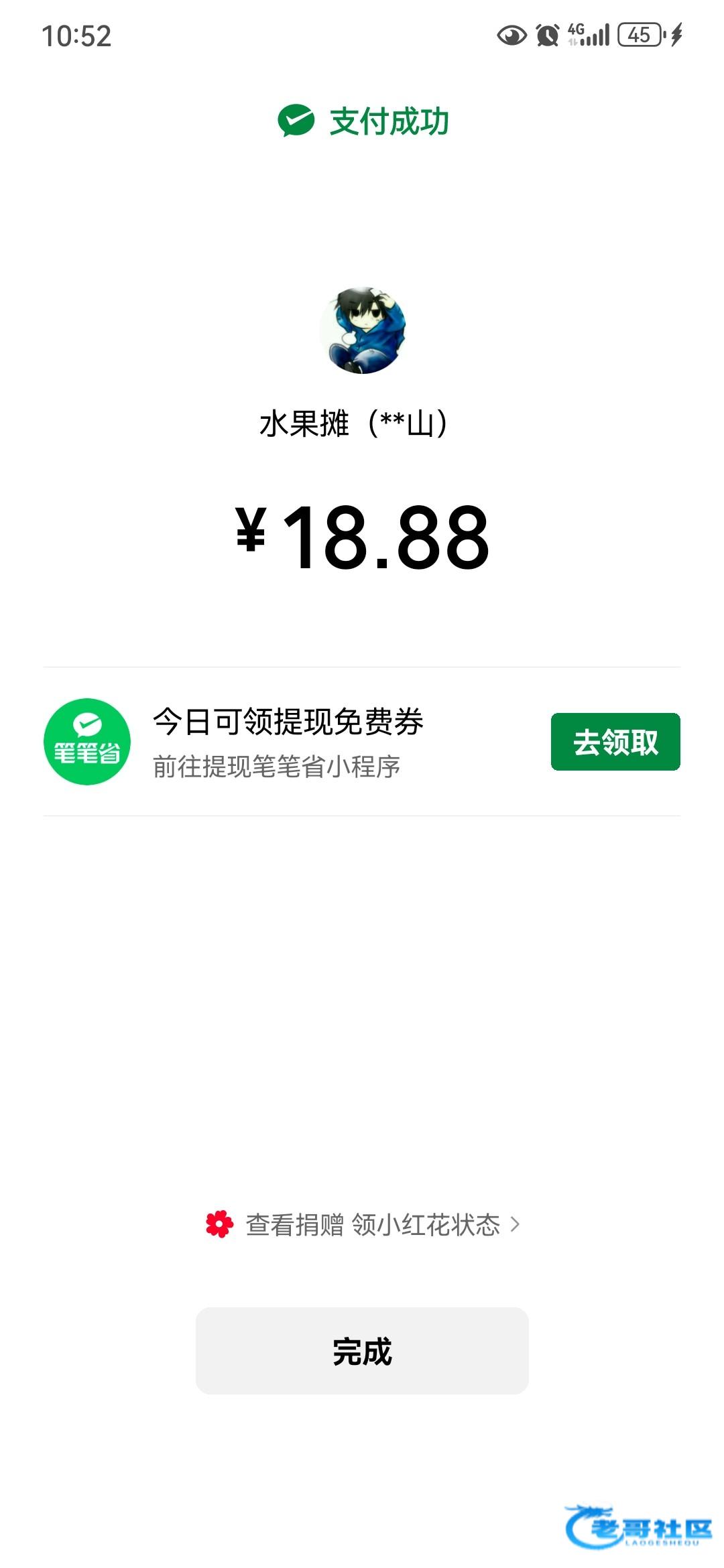Open 查看捐赠 领小红花状态 link

pos(373,1225)
